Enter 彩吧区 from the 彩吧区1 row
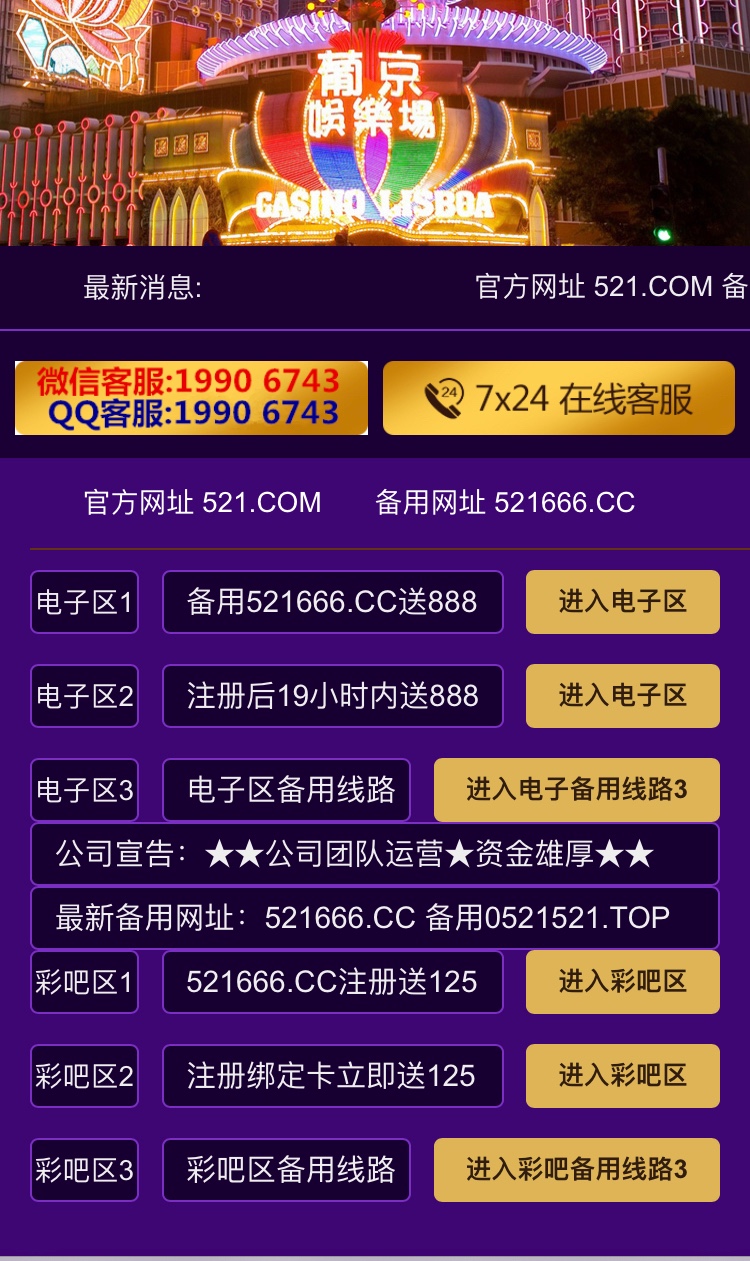 [x=622, y=982]
